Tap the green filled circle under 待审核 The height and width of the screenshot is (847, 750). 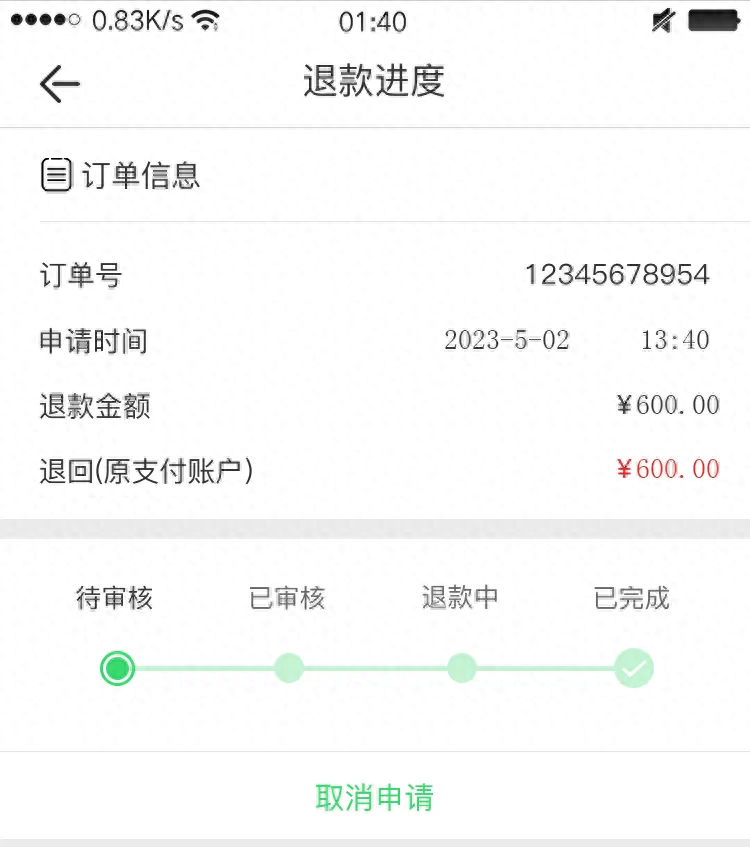click(117, 668)
